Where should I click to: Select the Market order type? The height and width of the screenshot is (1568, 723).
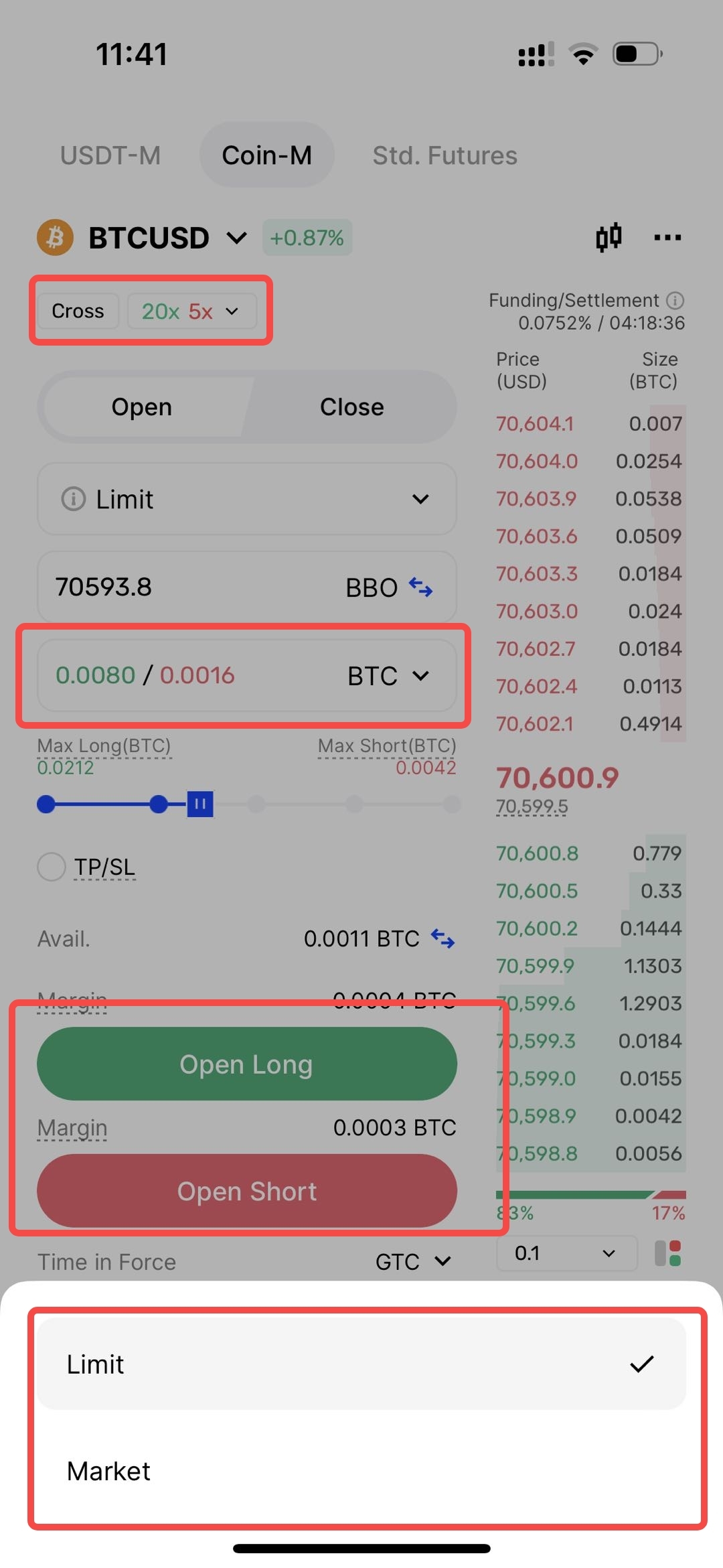tap(361, 1471)
